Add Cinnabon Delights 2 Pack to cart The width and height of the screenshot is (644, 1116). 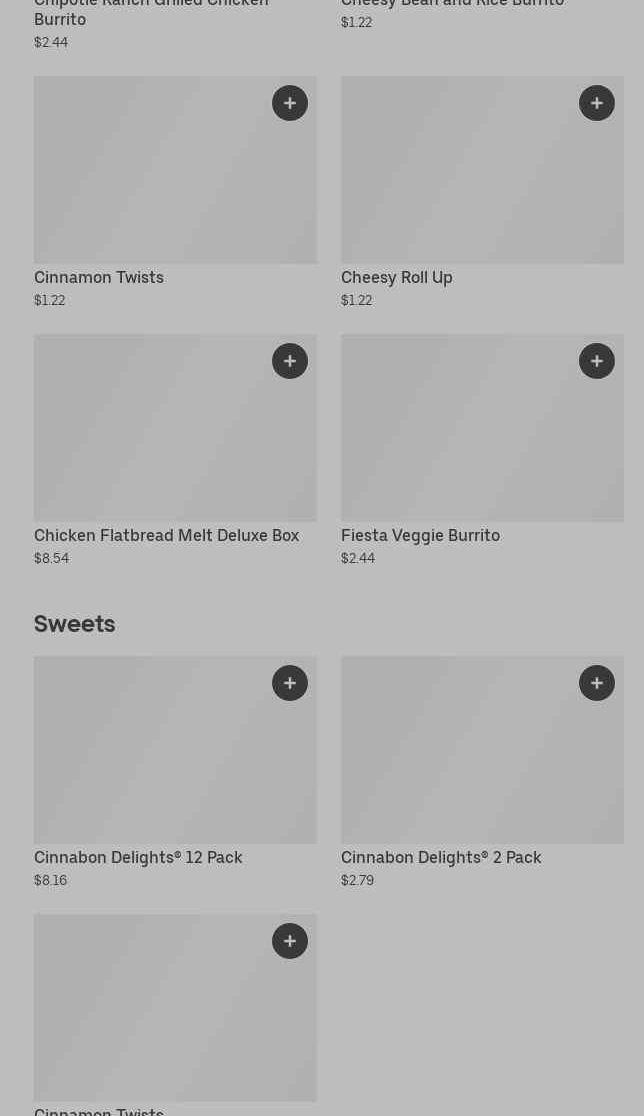[596, 683]
